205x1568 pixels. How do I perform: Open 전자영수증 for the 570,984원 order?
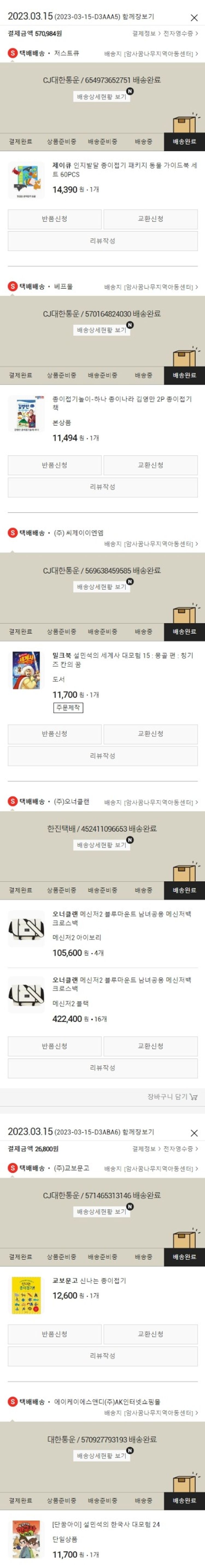180,34
